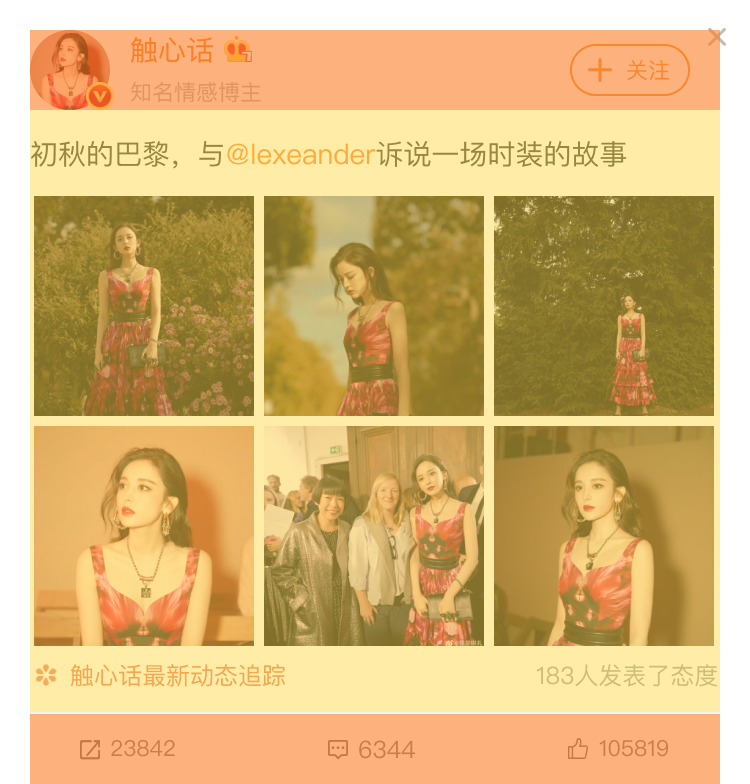View the first photo with pink flowers

(x=144, y=306)
